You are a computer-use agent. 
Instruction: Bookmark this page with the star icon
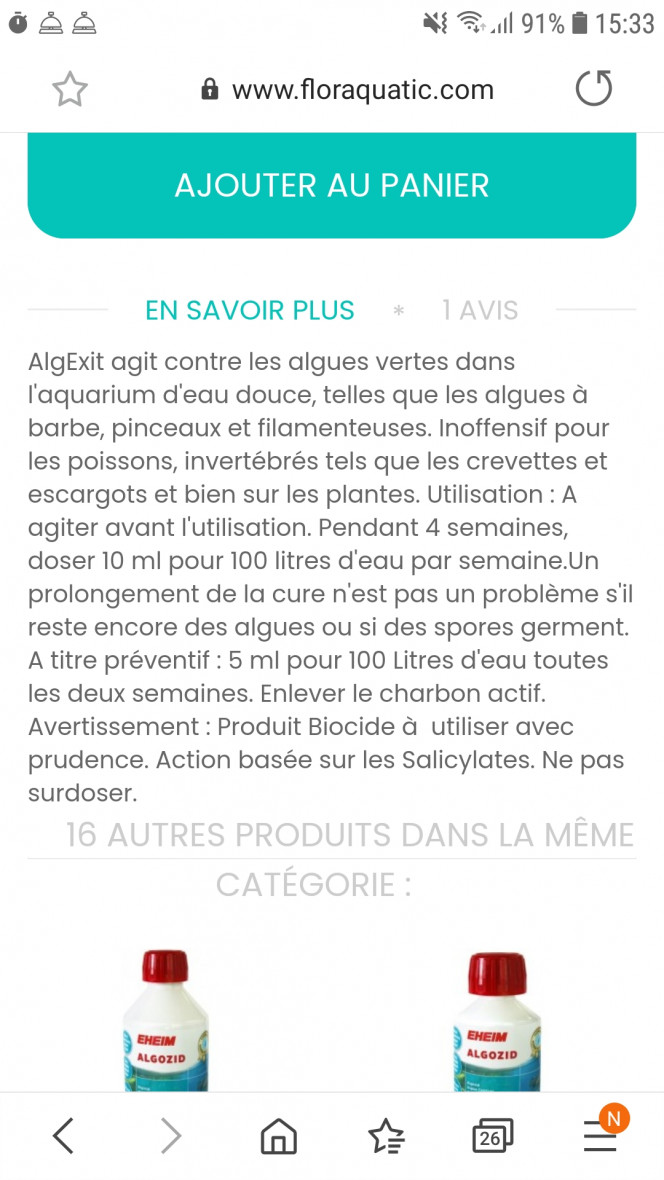(69, 90)
